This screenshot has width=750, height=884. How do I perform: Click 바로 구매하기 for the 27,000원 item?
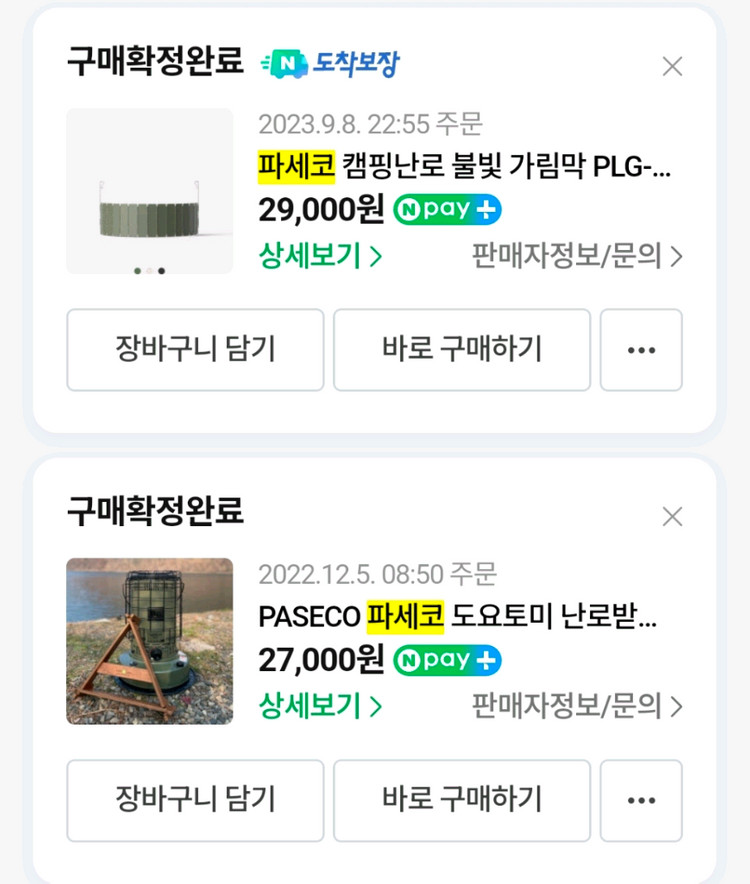(x=461, y=801)
